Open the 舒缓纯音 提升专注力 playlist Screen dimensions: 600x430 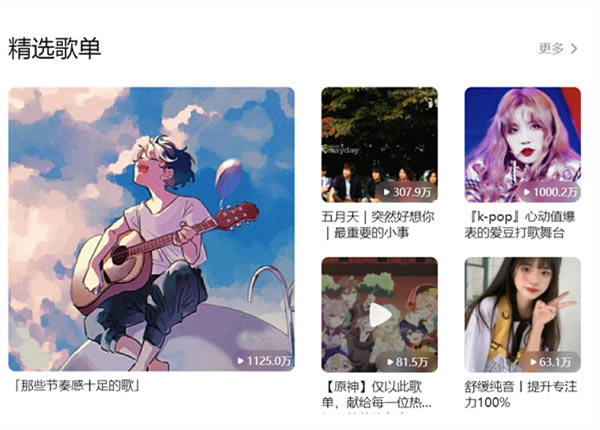tap(522, 314)
